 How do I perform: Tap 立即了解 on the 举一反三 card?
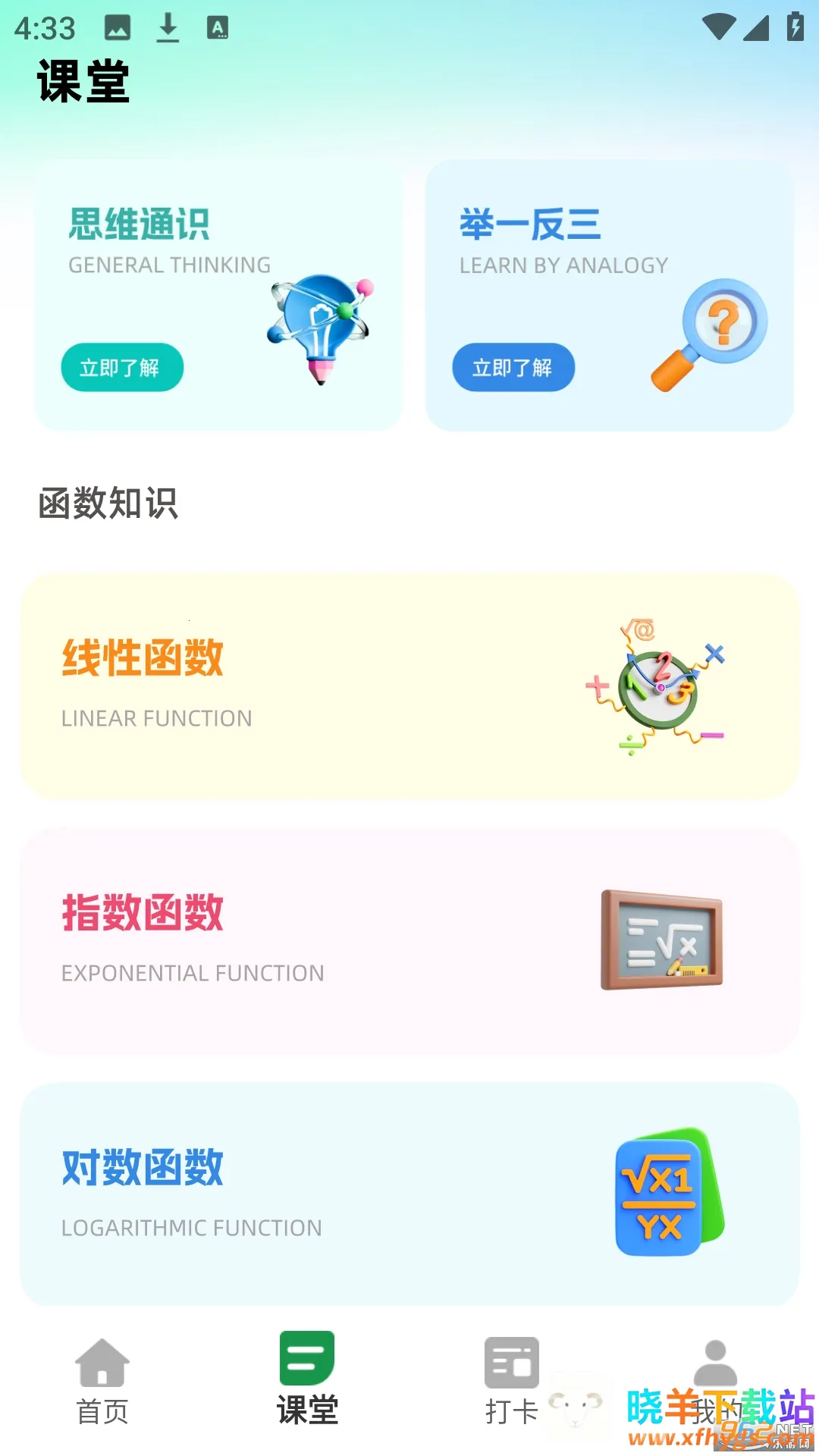click(513, 368)
